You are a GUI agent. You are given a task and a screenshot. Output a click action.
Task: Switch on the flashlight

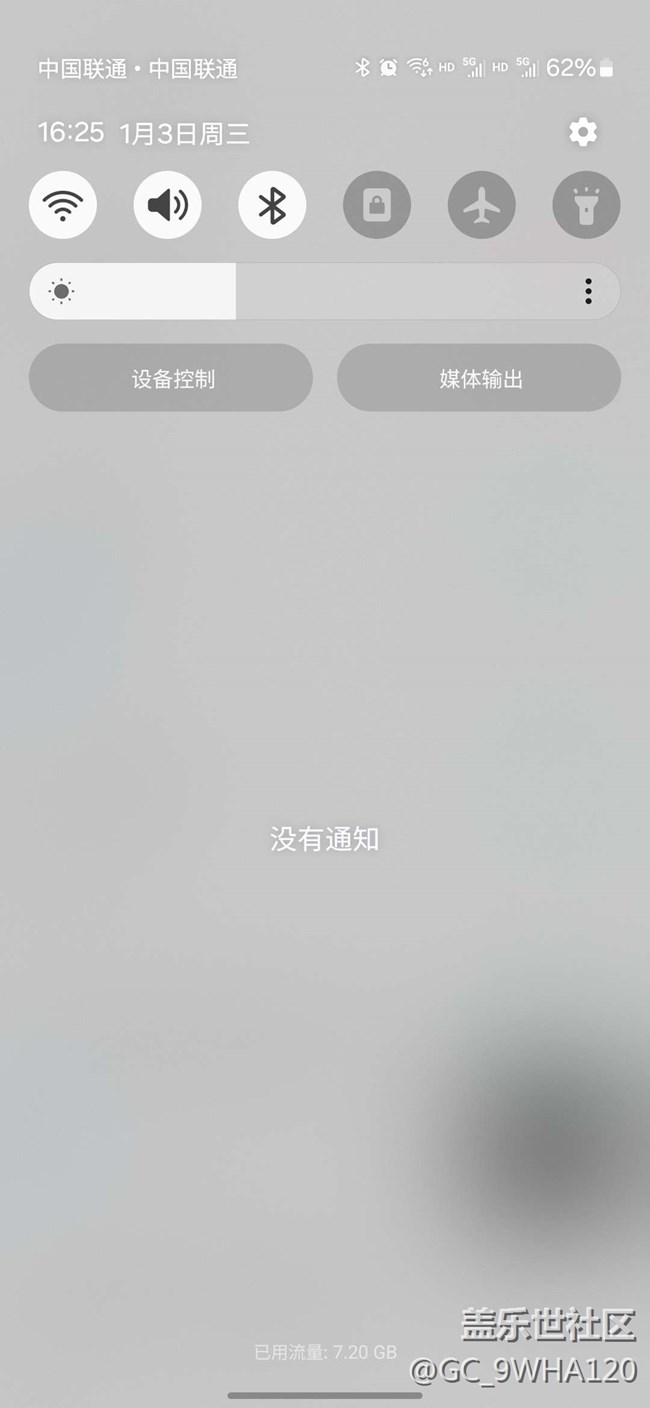point(586,206)
